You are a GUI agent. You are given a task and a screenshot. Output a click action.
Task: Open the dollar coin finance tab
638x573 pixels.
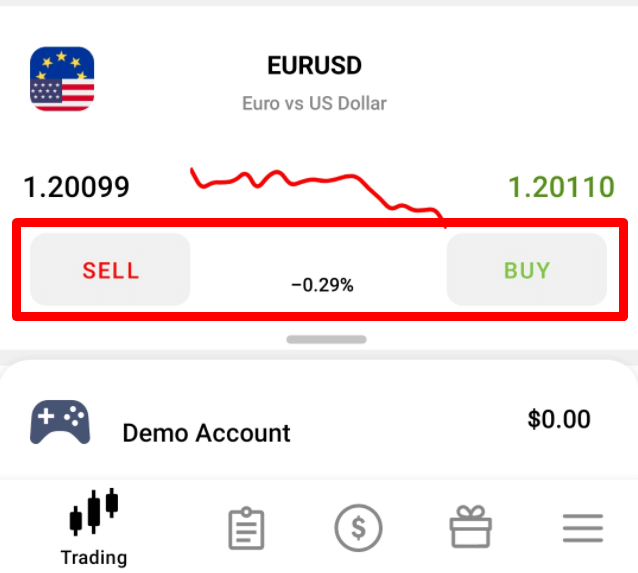pyautogui.click(x=358, y=527)
